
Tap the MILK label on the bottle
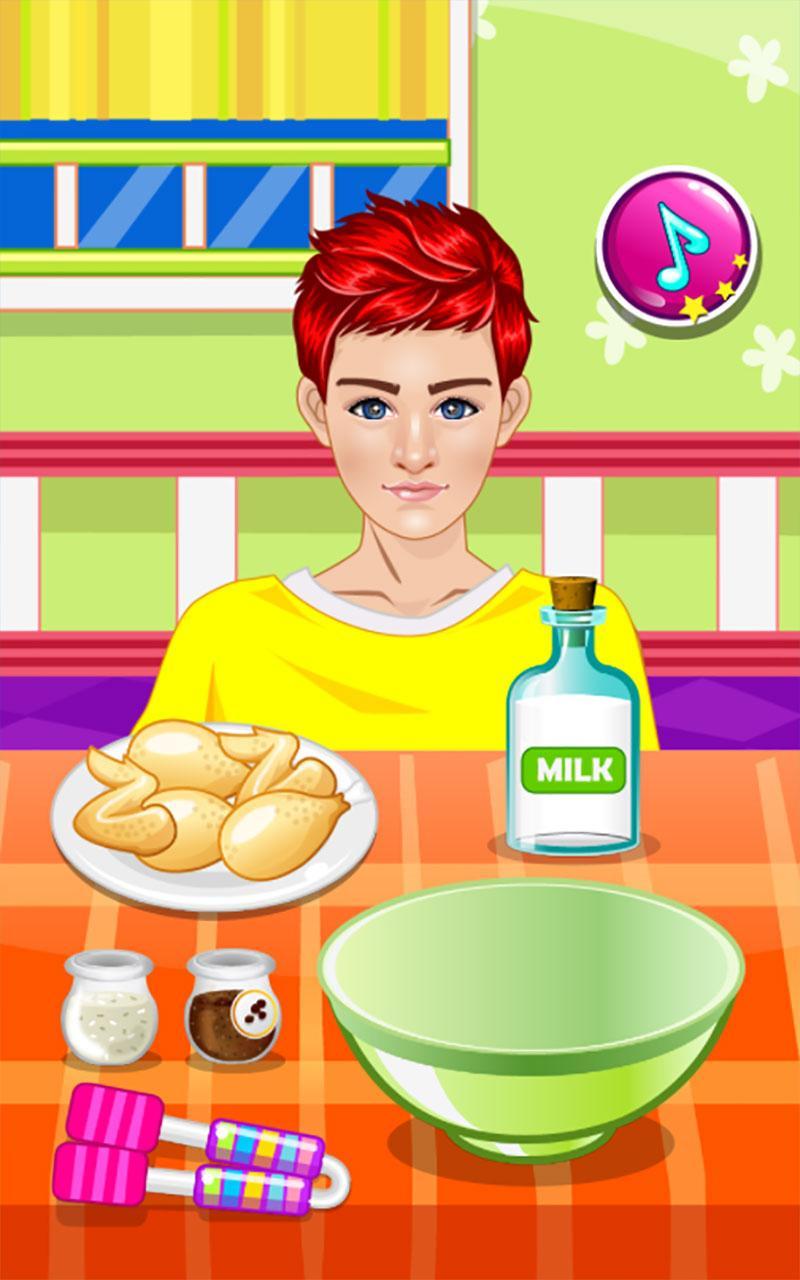[x=572, y=770]
